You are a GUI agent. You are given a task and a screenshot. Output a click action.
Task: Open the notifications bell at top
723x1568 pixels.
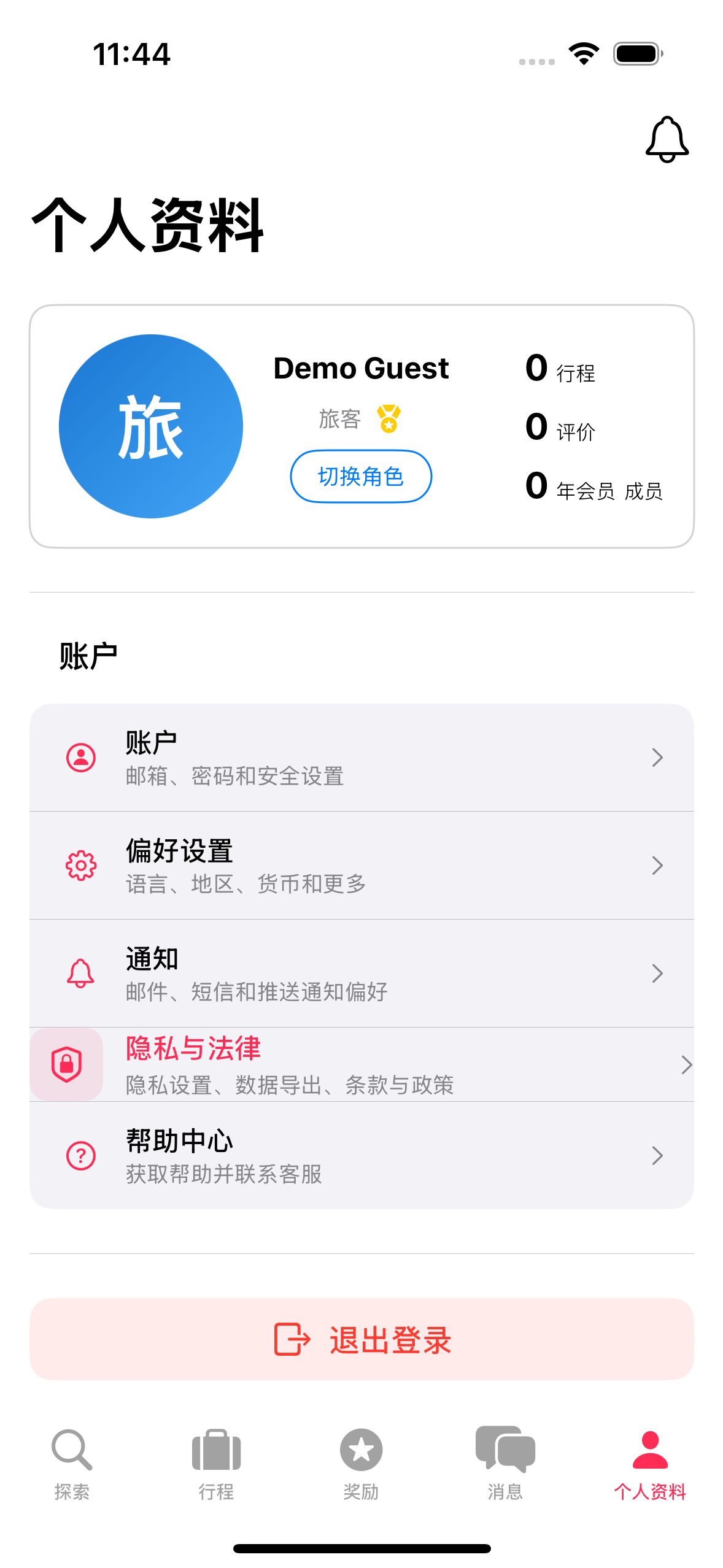667,139
